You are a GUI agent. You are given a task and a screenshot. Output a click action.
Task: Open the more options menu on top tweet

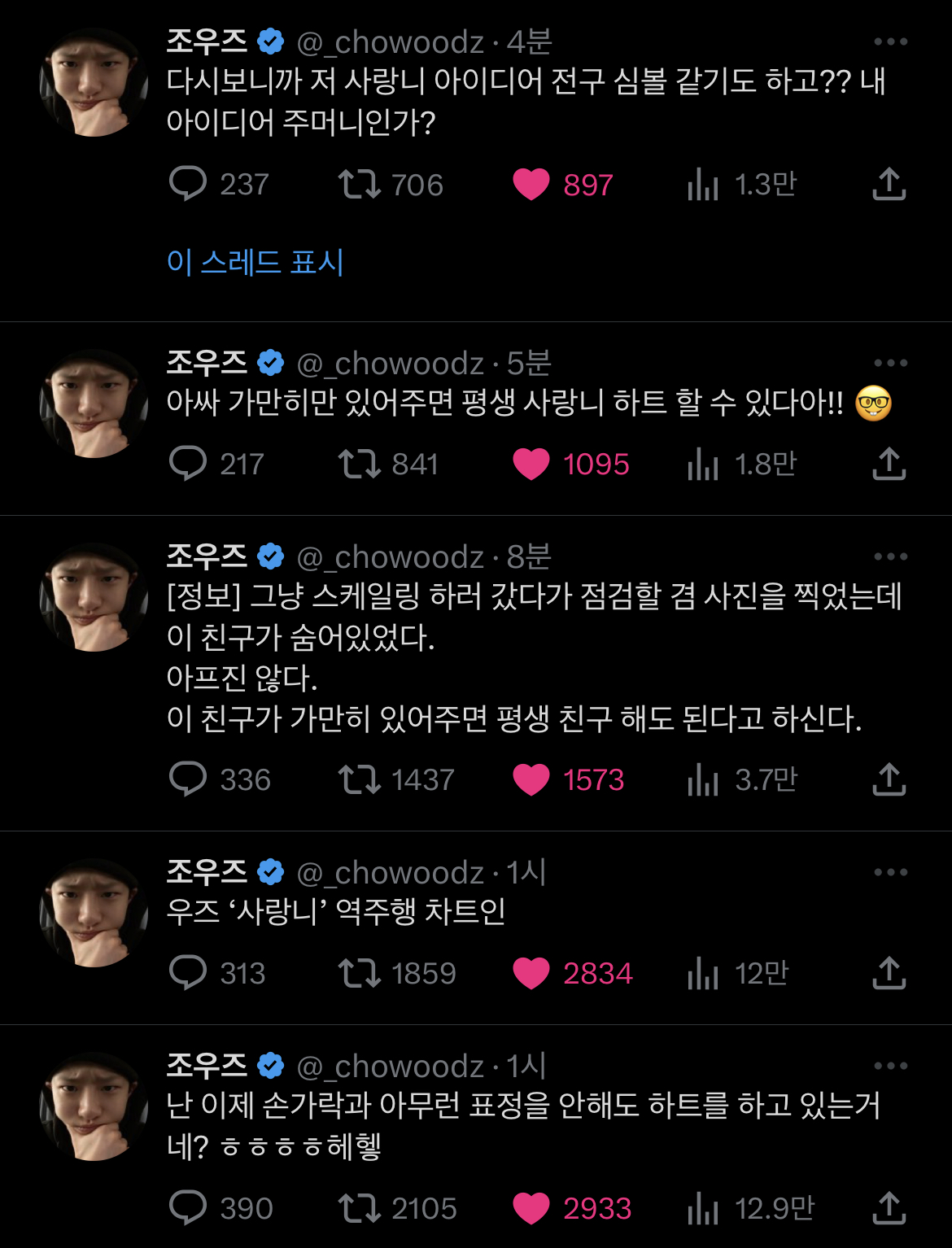click(x=893, y=40)
